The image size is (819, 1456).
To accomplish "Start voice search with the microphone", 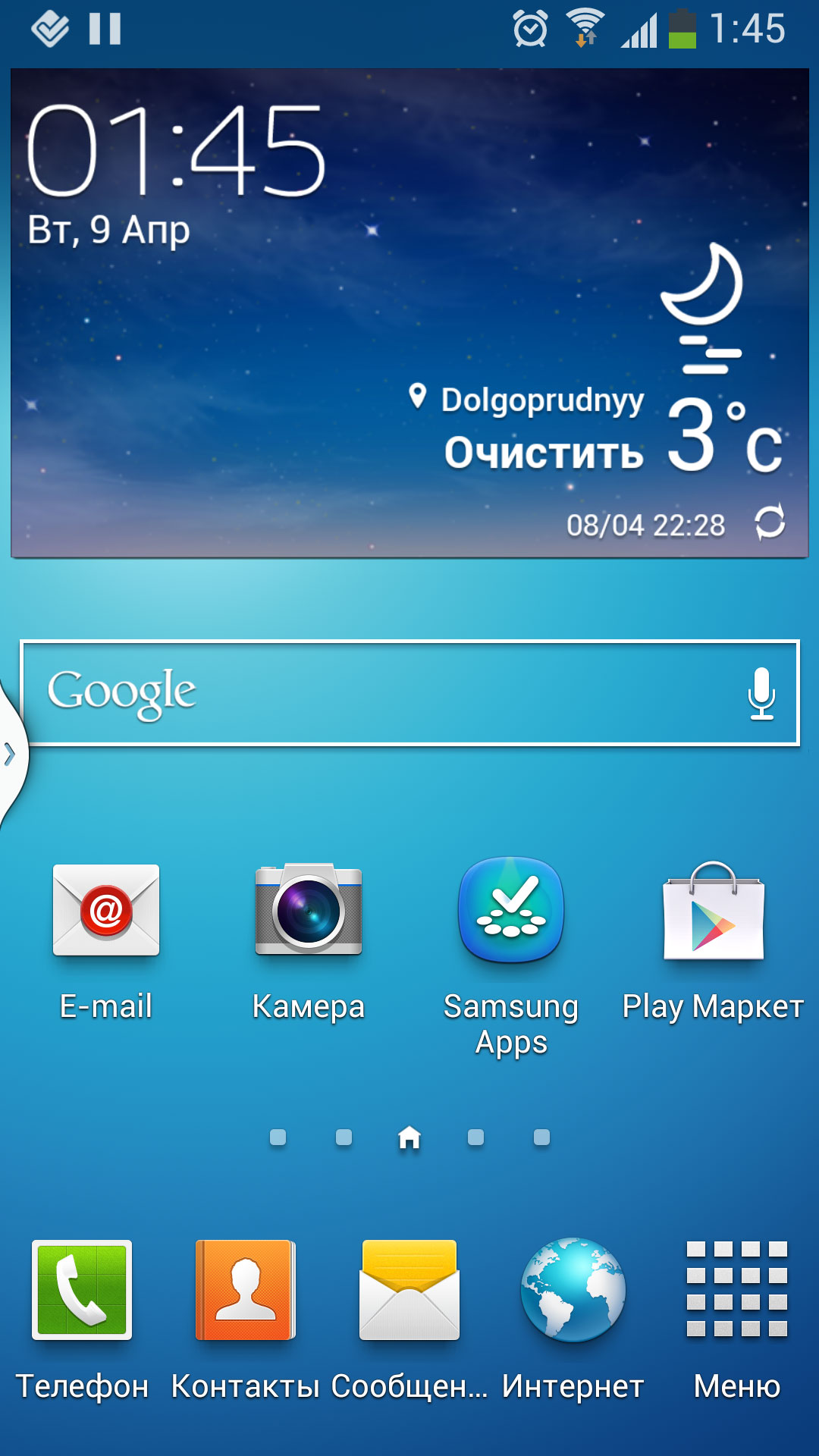I will [x=761, y=693].
